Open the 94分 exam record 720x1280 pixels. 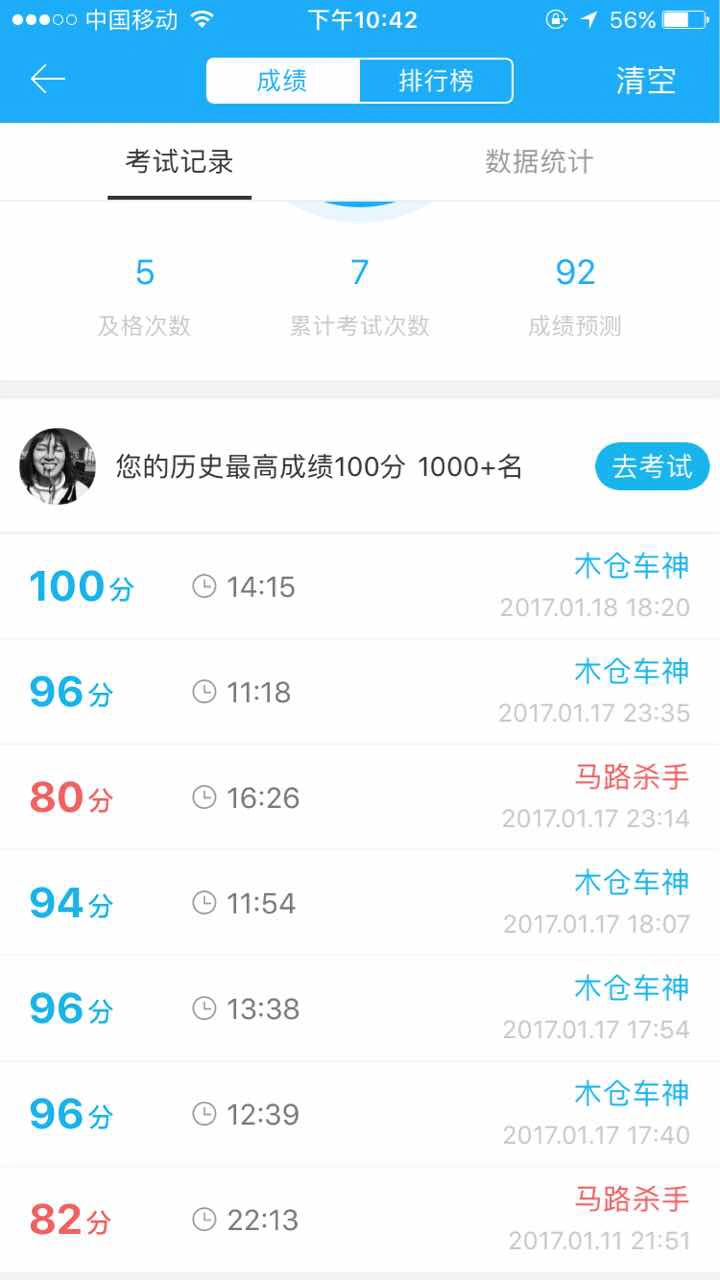360,903
